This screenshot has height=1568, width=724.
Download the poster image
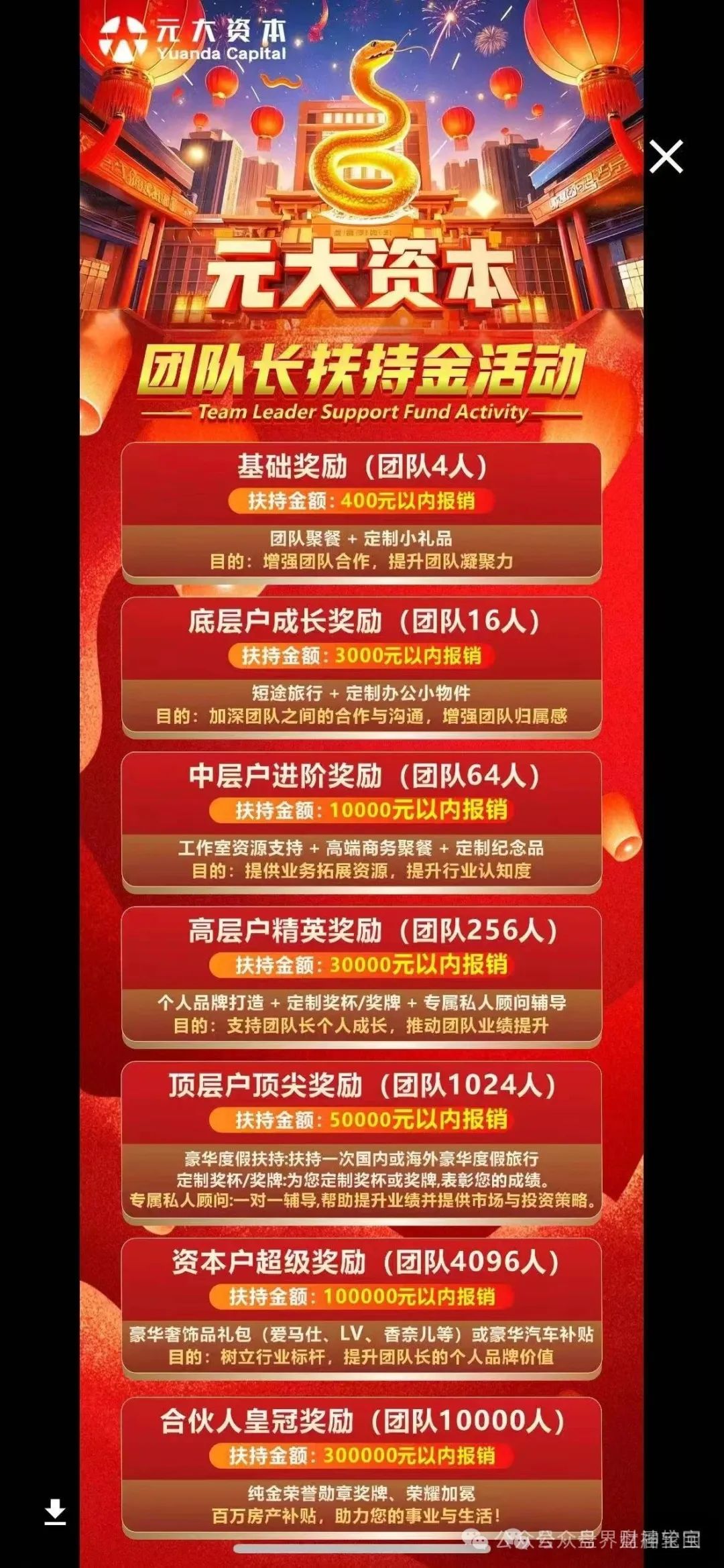tap(55, 1512)
